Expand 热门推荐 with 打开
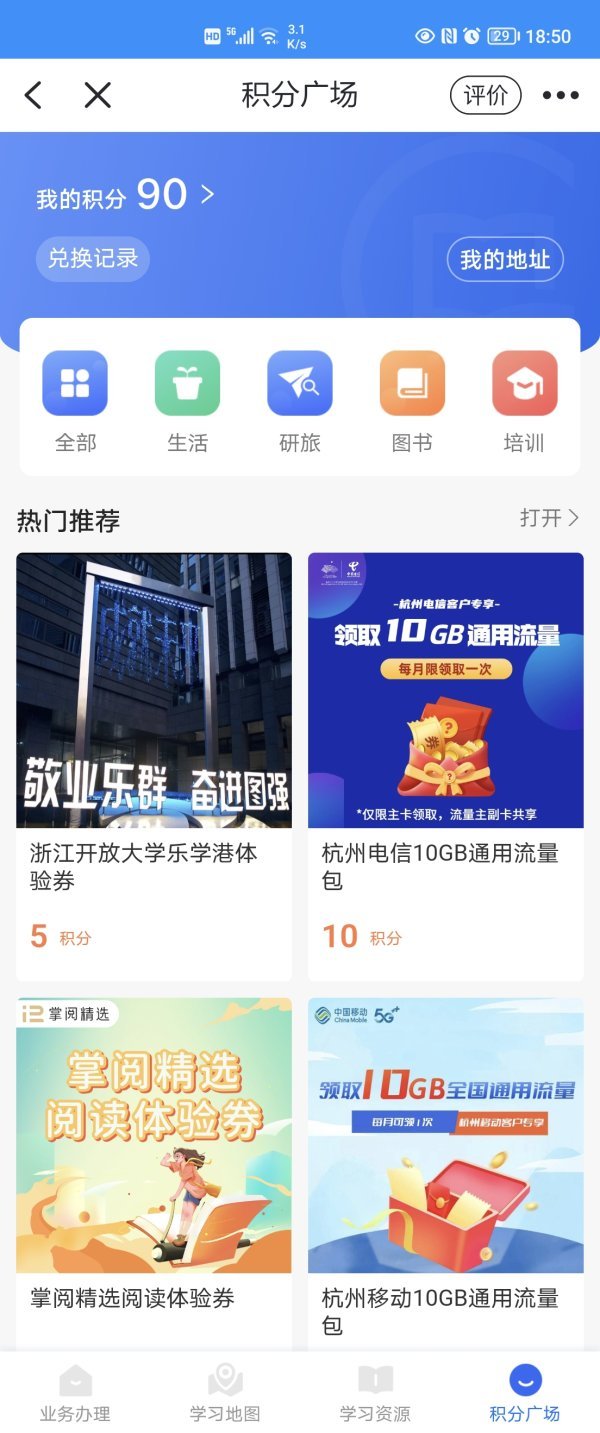The height and width of the screenshot is (1433, 600). coord(549,518)
